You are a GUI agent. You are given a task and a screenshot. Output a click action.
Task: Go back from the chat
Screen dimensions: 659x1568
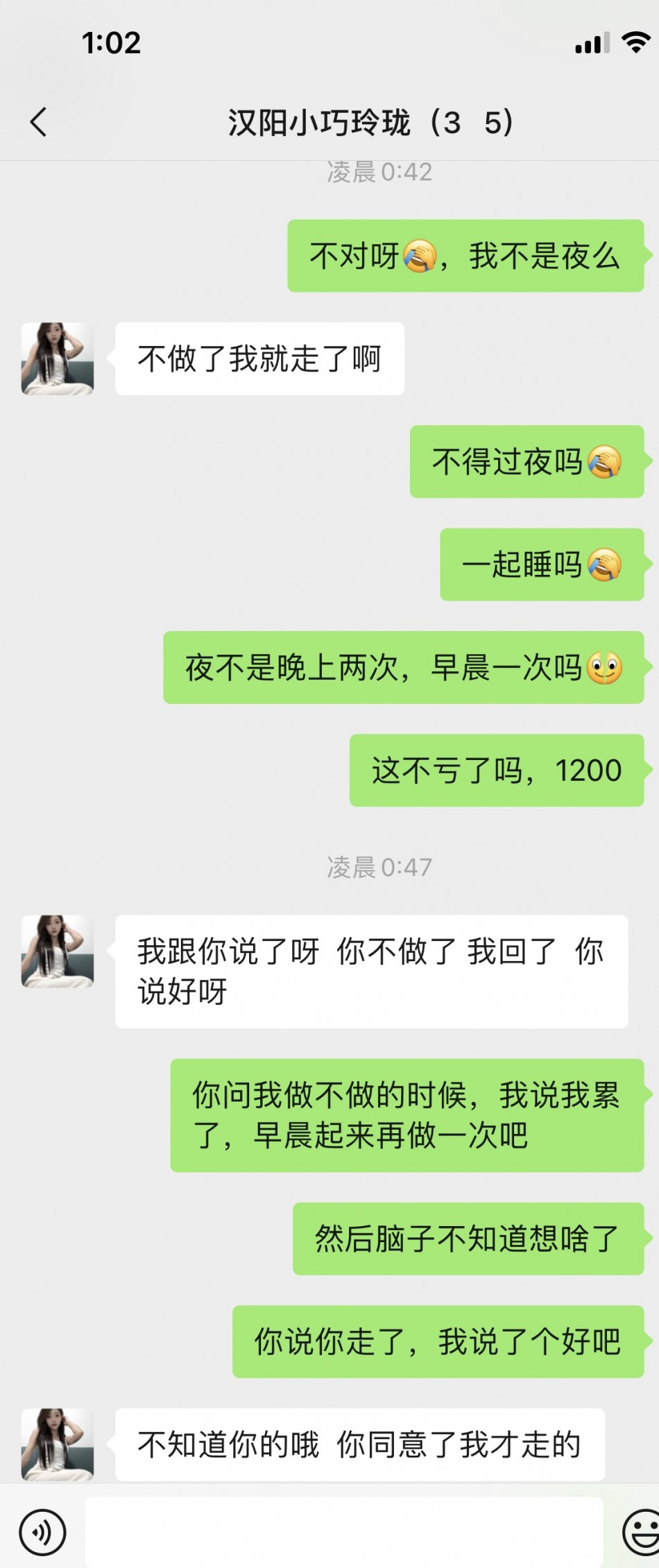[x=39, y=122]
